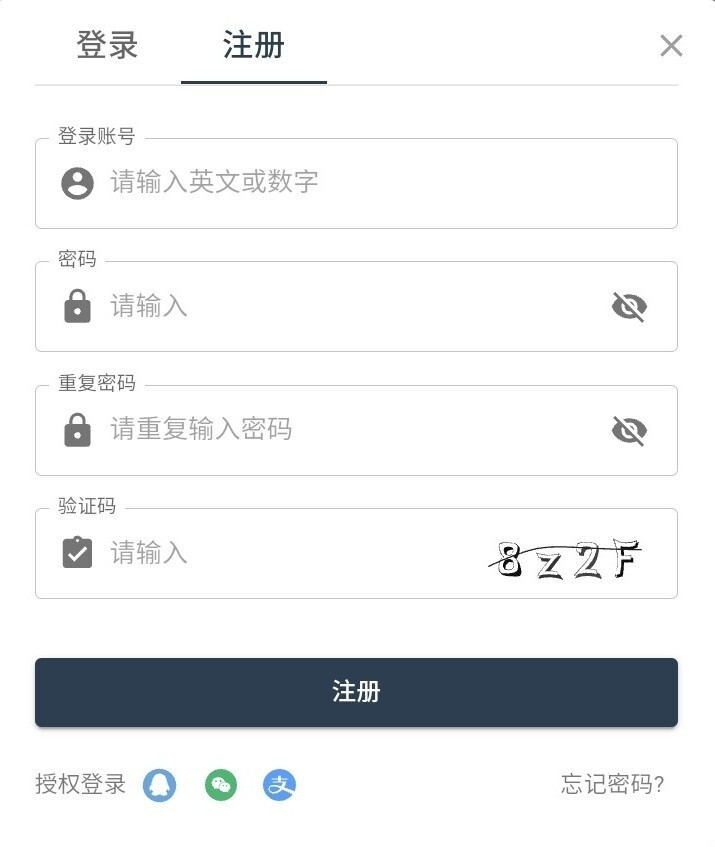Close the registration dialog

coord(671,46)
